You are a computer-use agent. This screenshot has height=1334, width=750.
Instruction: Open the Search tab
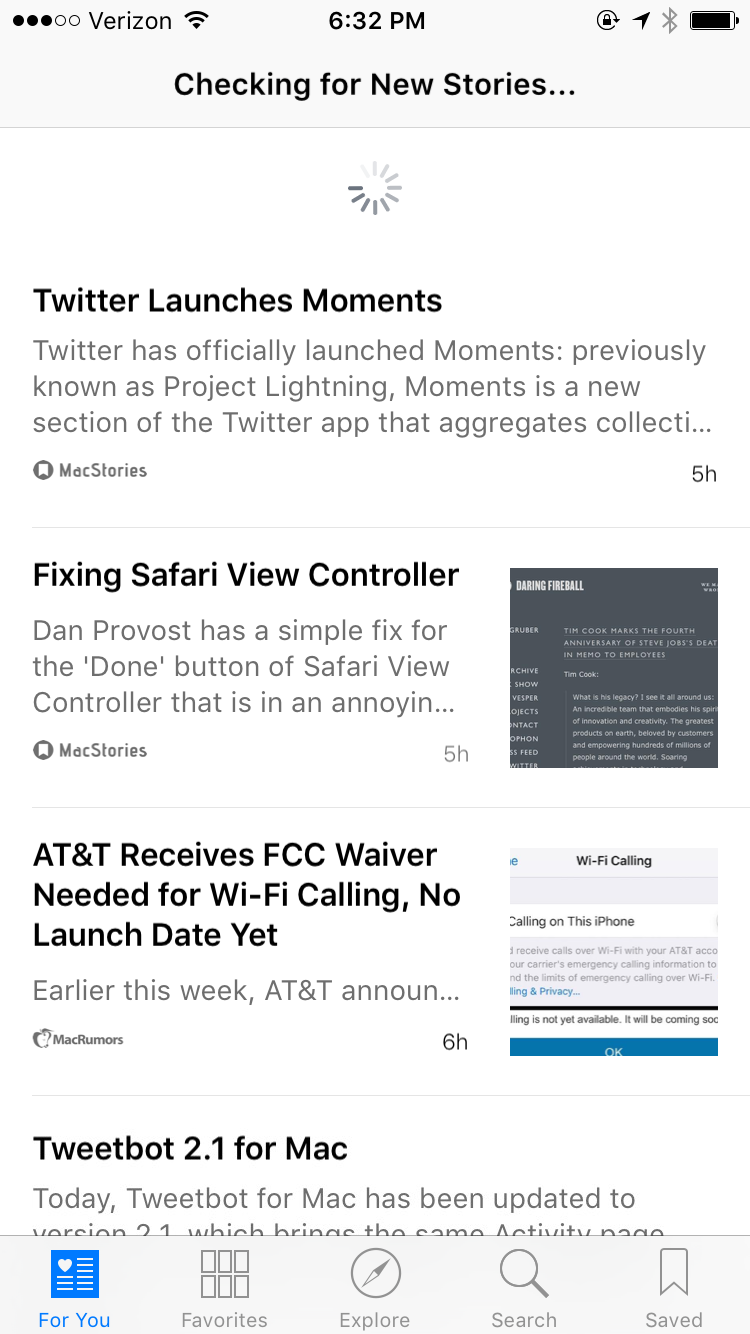(x=524, y=1288)
